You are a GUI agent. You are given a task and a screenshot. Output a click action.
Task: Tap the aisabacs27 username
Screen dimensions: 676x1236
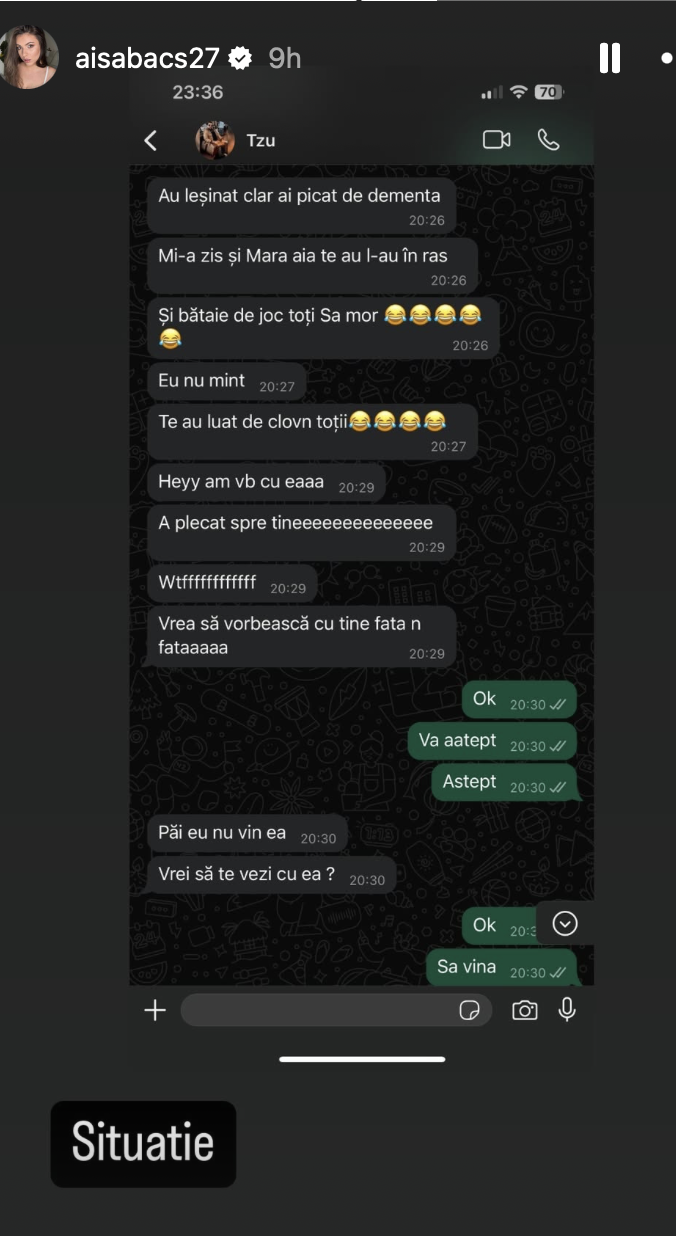click(147, 58)
